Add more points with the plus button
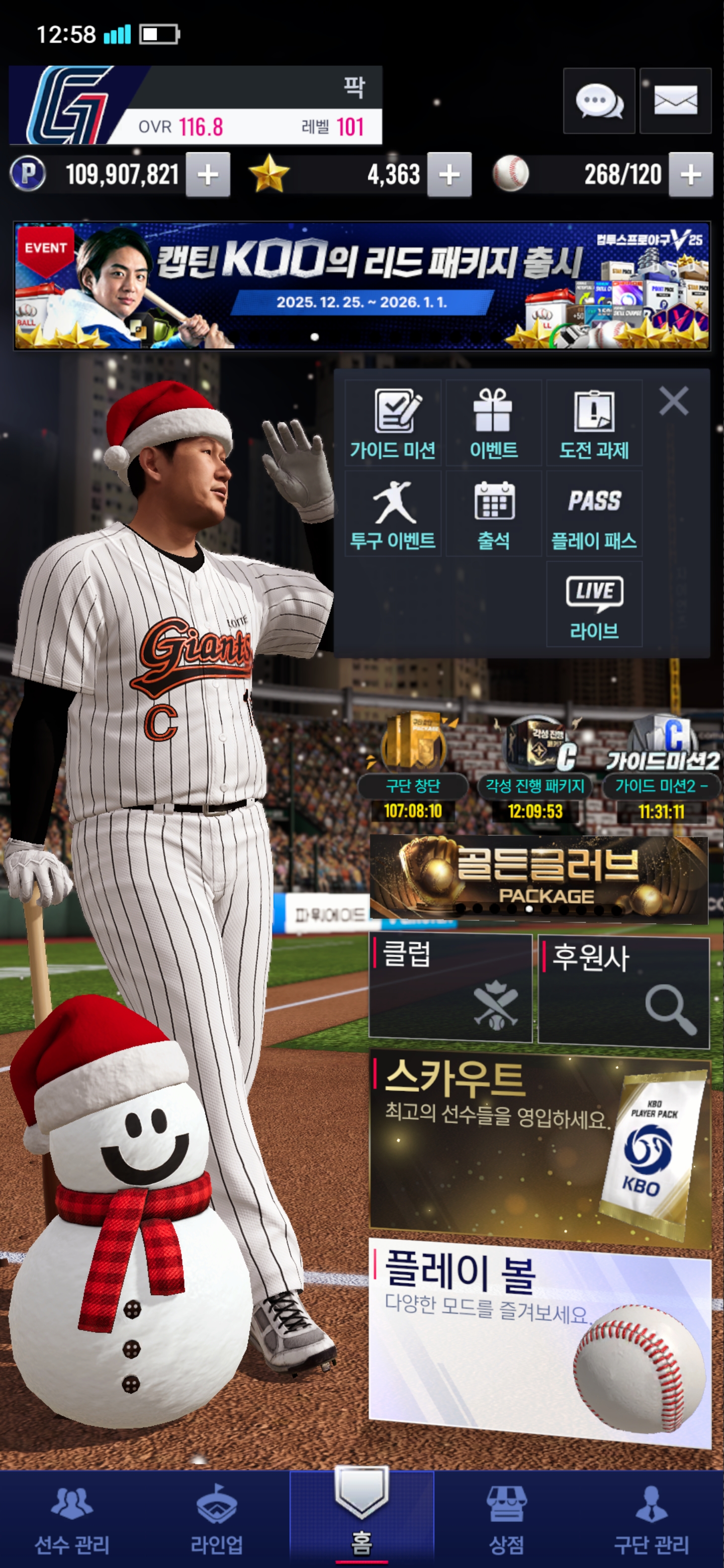 pos(208,175)
